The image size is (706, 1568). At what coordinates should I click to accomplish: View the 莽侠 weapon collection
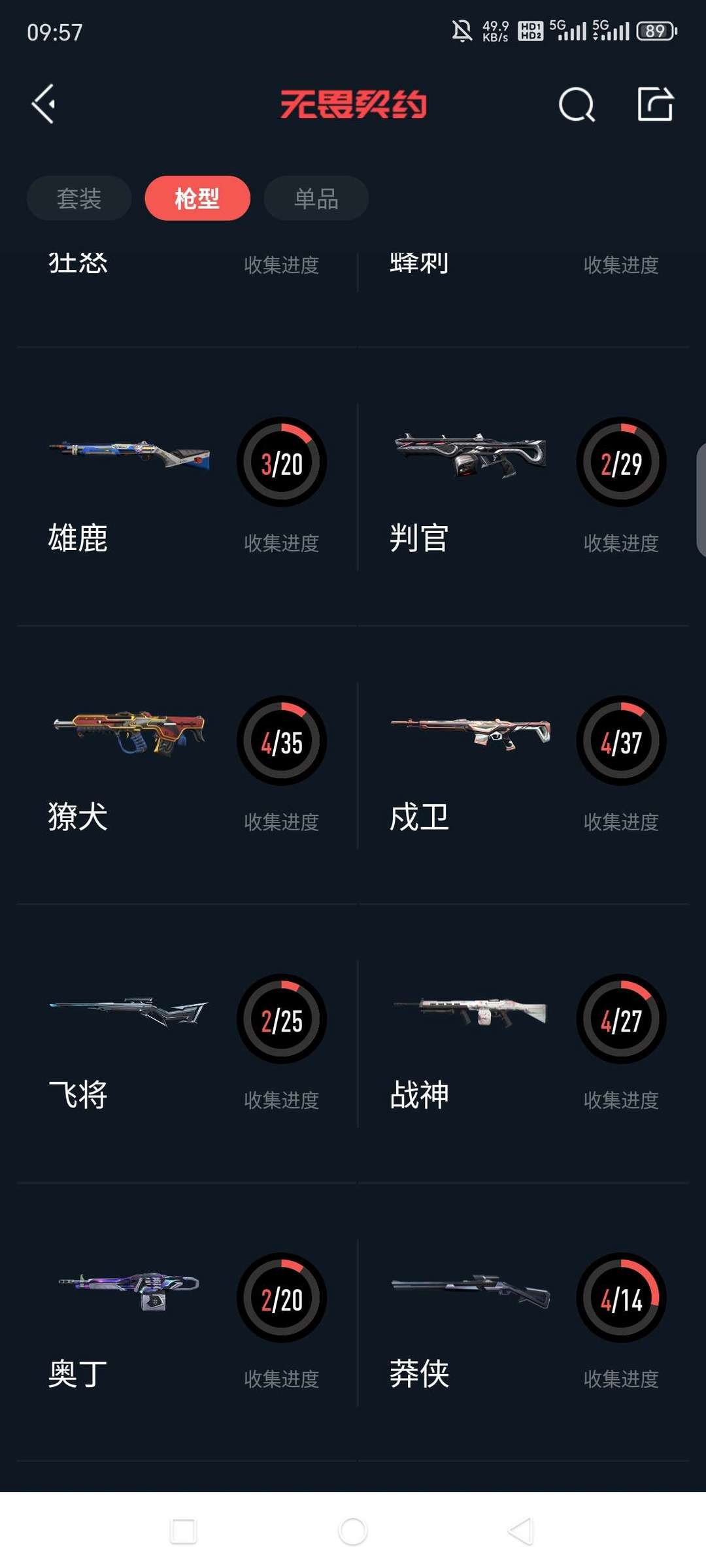[x=524, y=1322]
